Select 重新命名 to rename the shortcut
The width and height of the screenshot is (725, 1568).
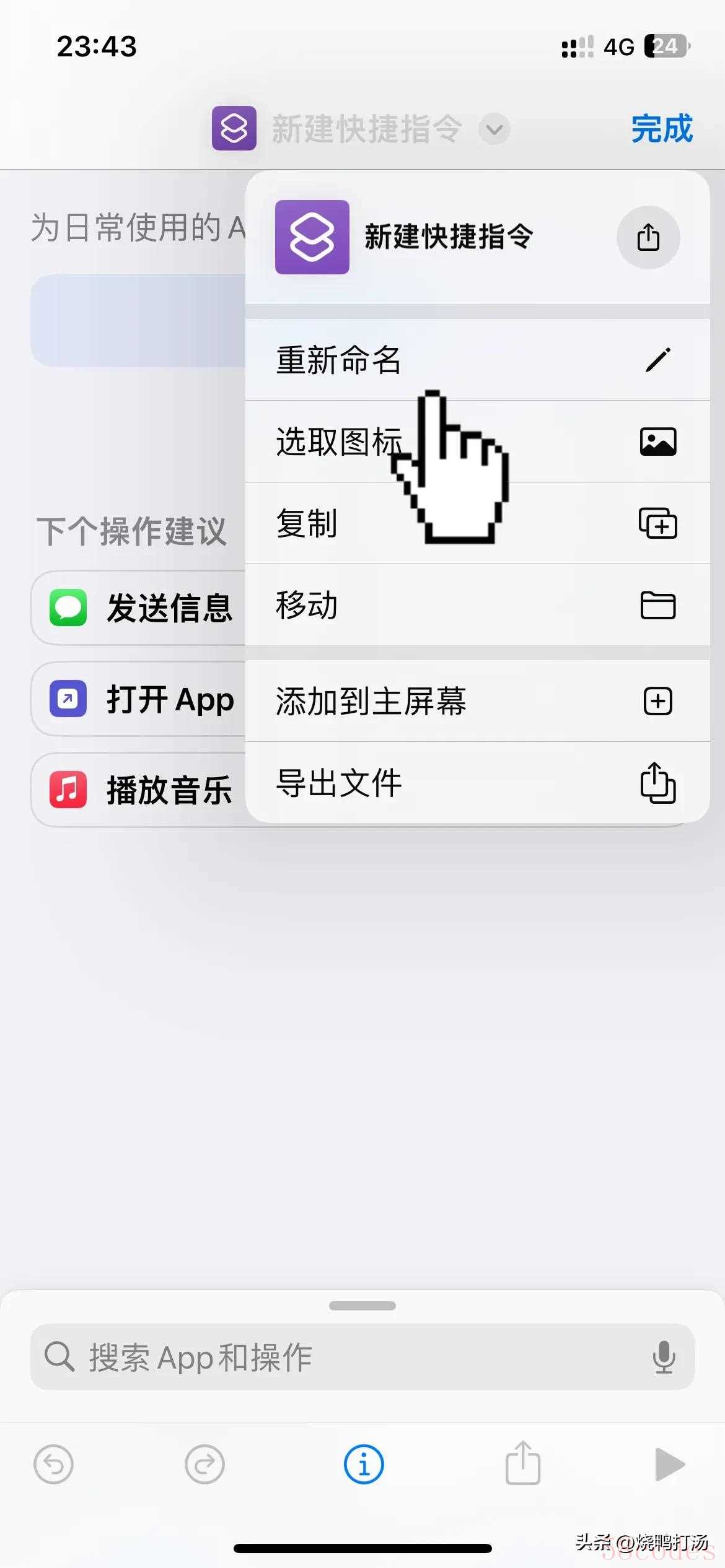(477, 360)
